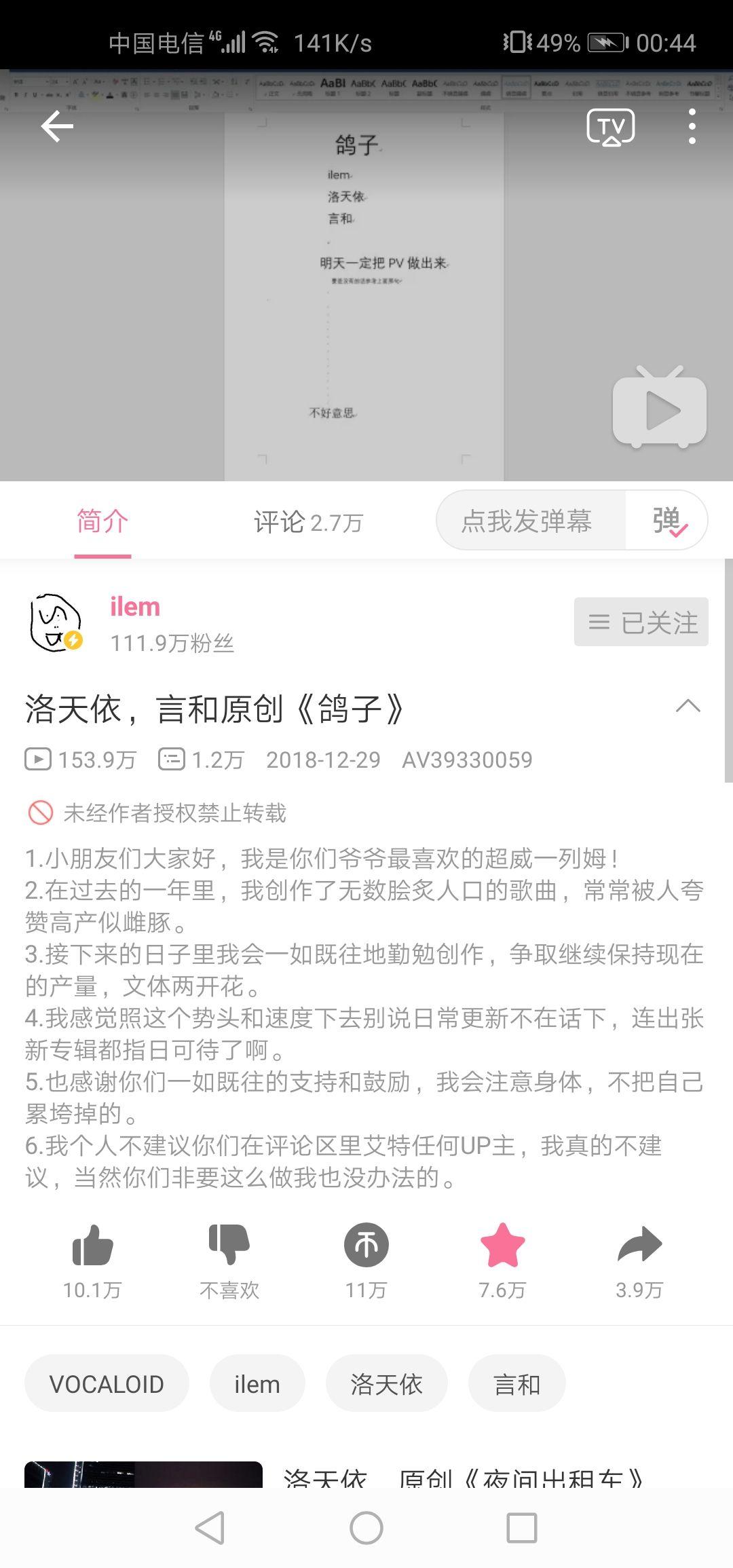
Task: Share this video
Action: tap(639, 1246)
